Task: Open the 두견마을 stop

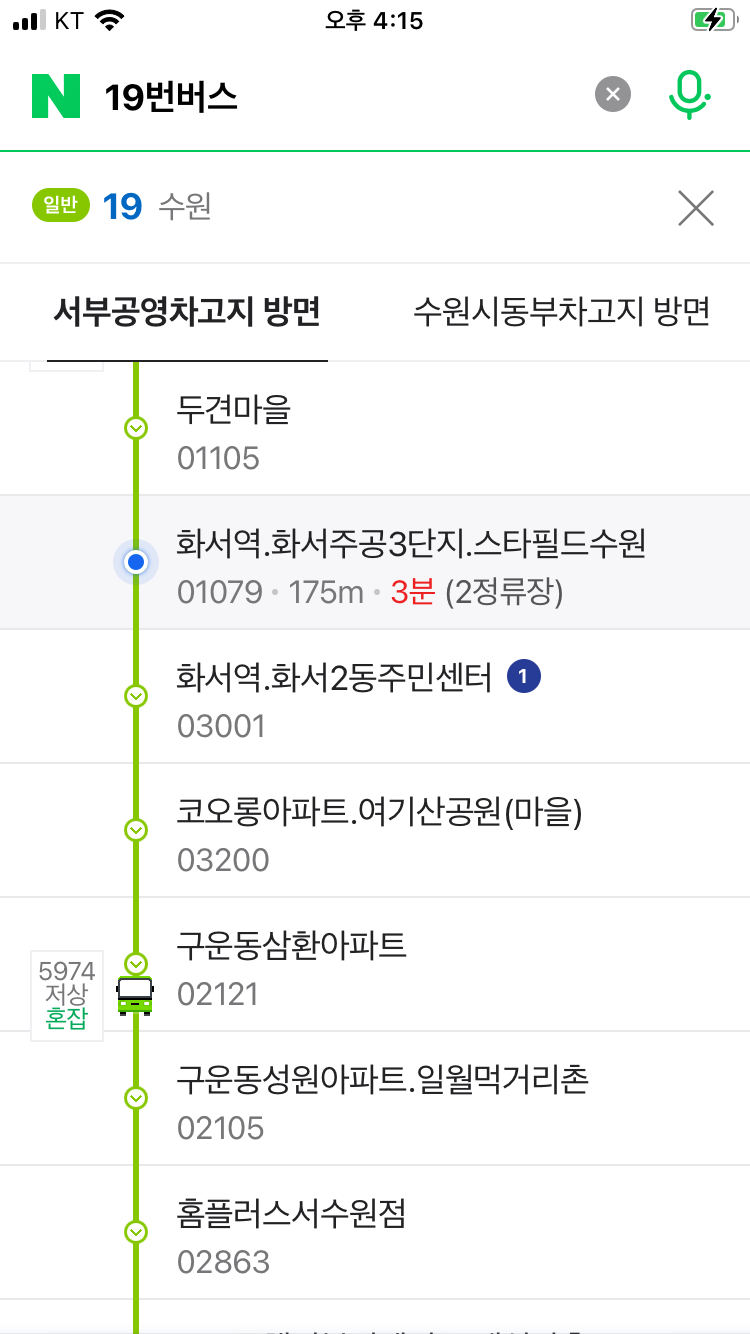Action: [375, 430]
